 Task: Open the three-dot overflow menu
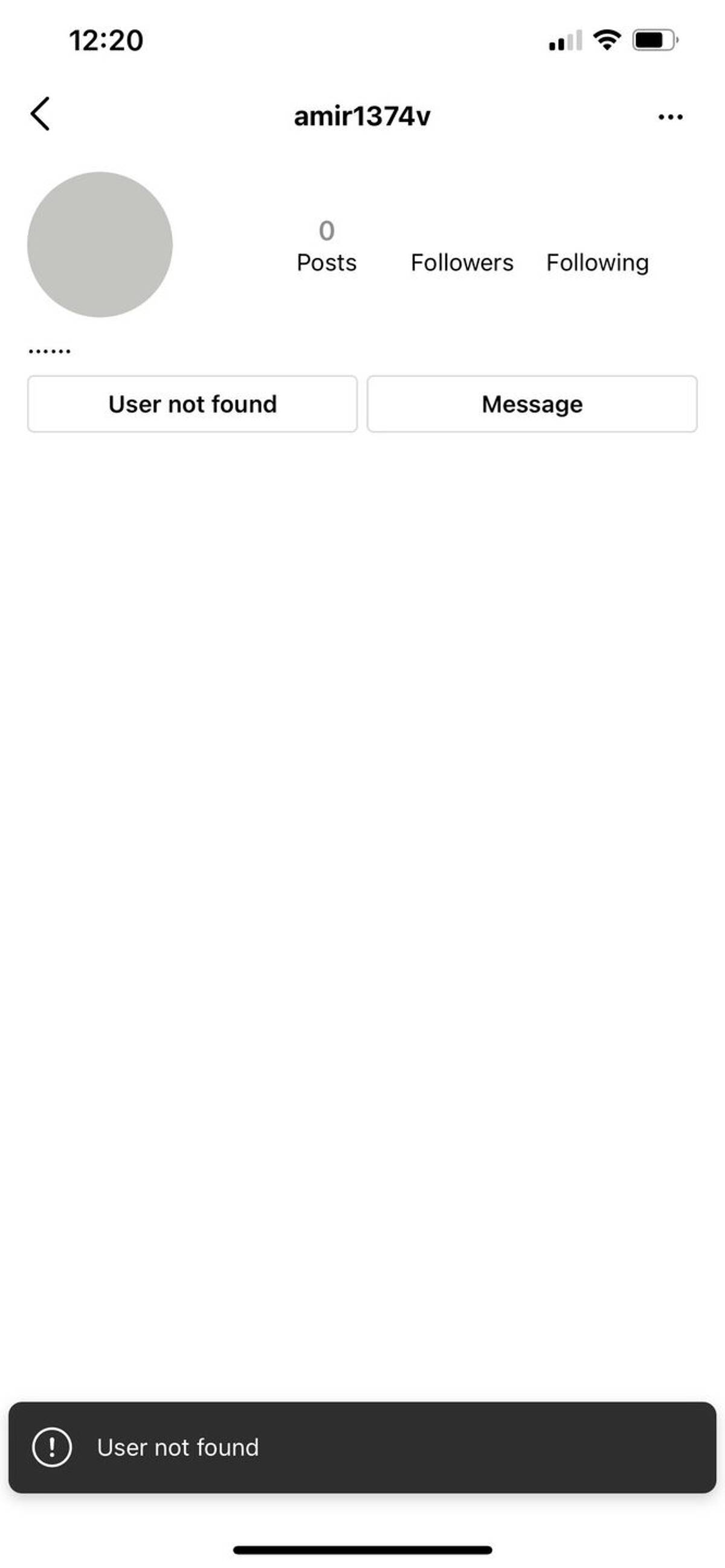(x=670, y=117)
